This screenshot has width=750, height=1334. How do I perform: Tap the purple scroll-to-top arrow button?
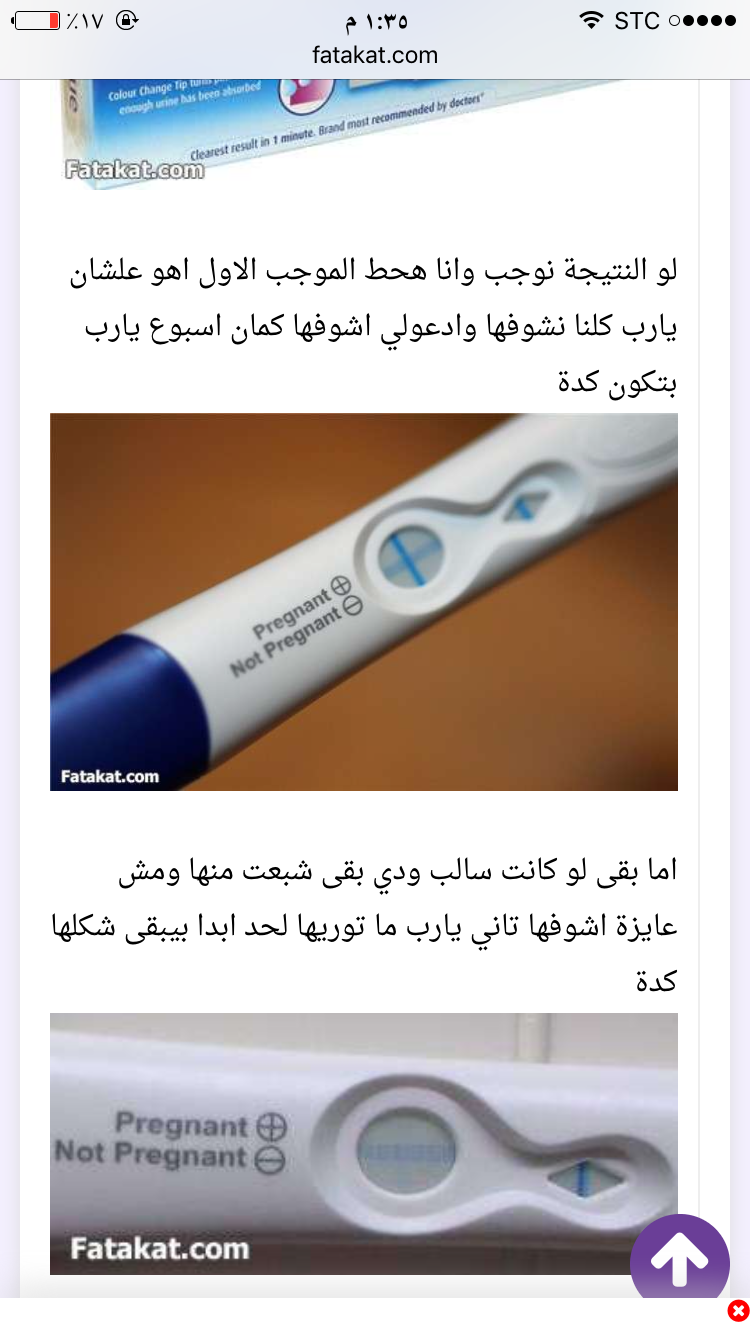(680, 1262)
